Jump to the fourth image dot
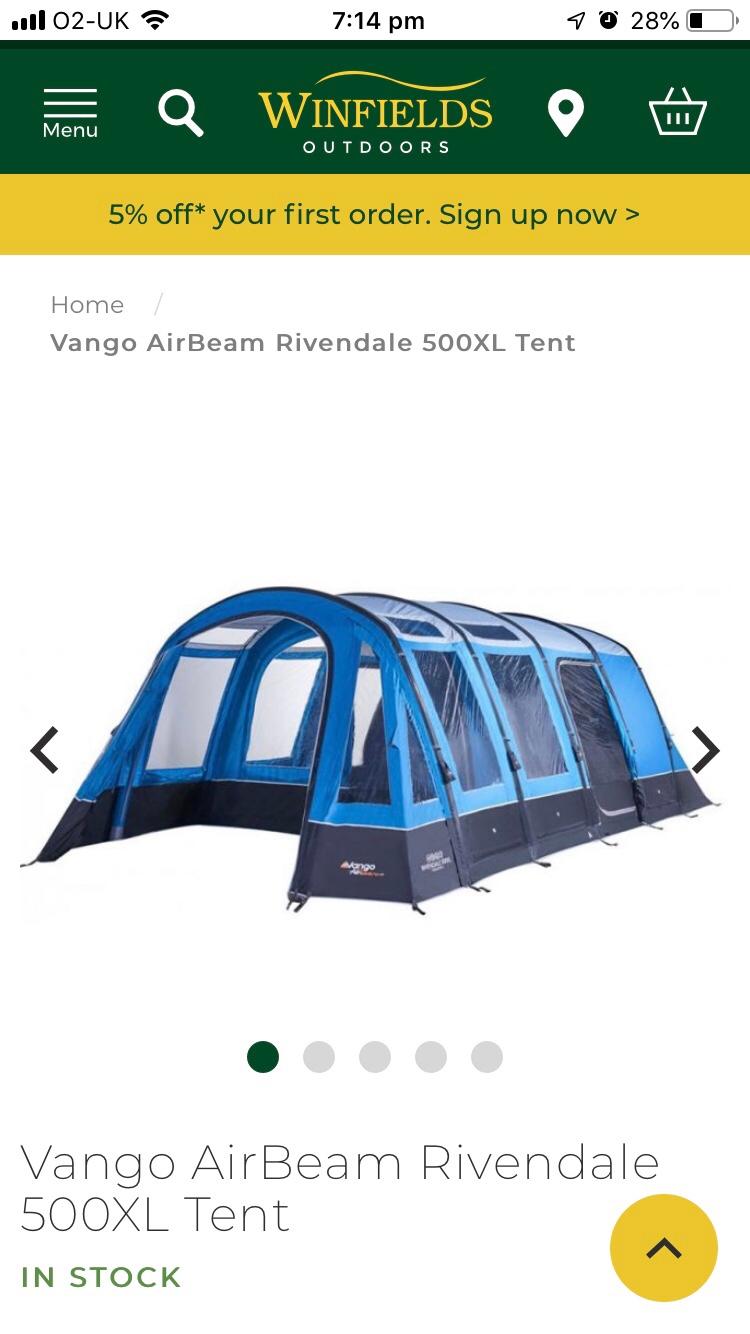 click(x=431, y=1057)
